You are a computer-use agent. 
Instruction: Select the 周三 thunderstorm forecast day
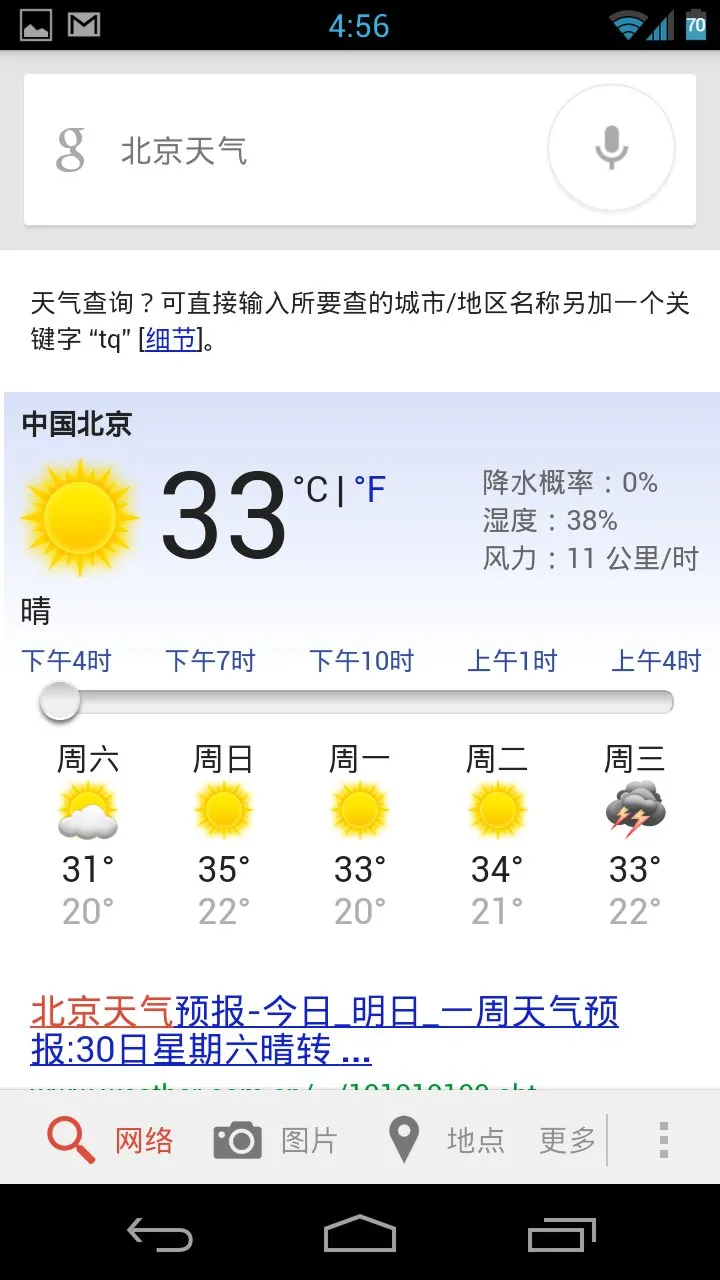(x=635, y=835)
